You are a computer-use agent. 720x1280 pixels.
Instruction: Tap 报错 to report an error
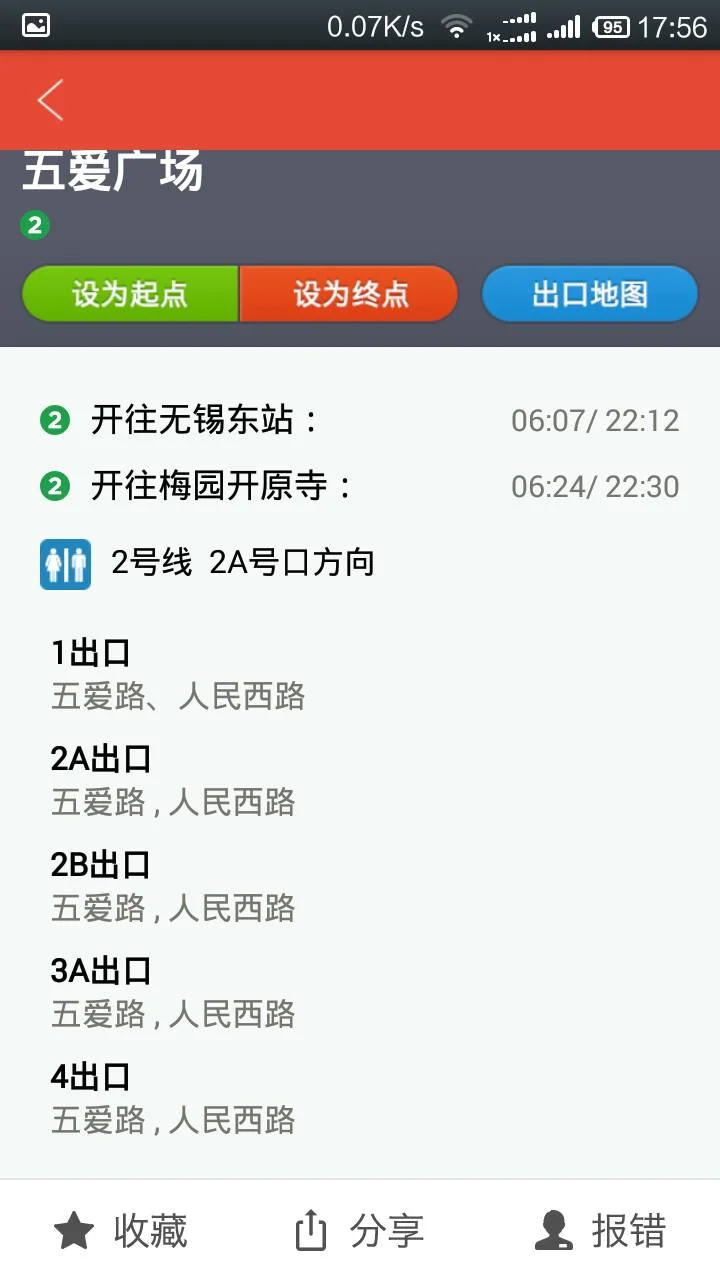[x=625, y=1232]
